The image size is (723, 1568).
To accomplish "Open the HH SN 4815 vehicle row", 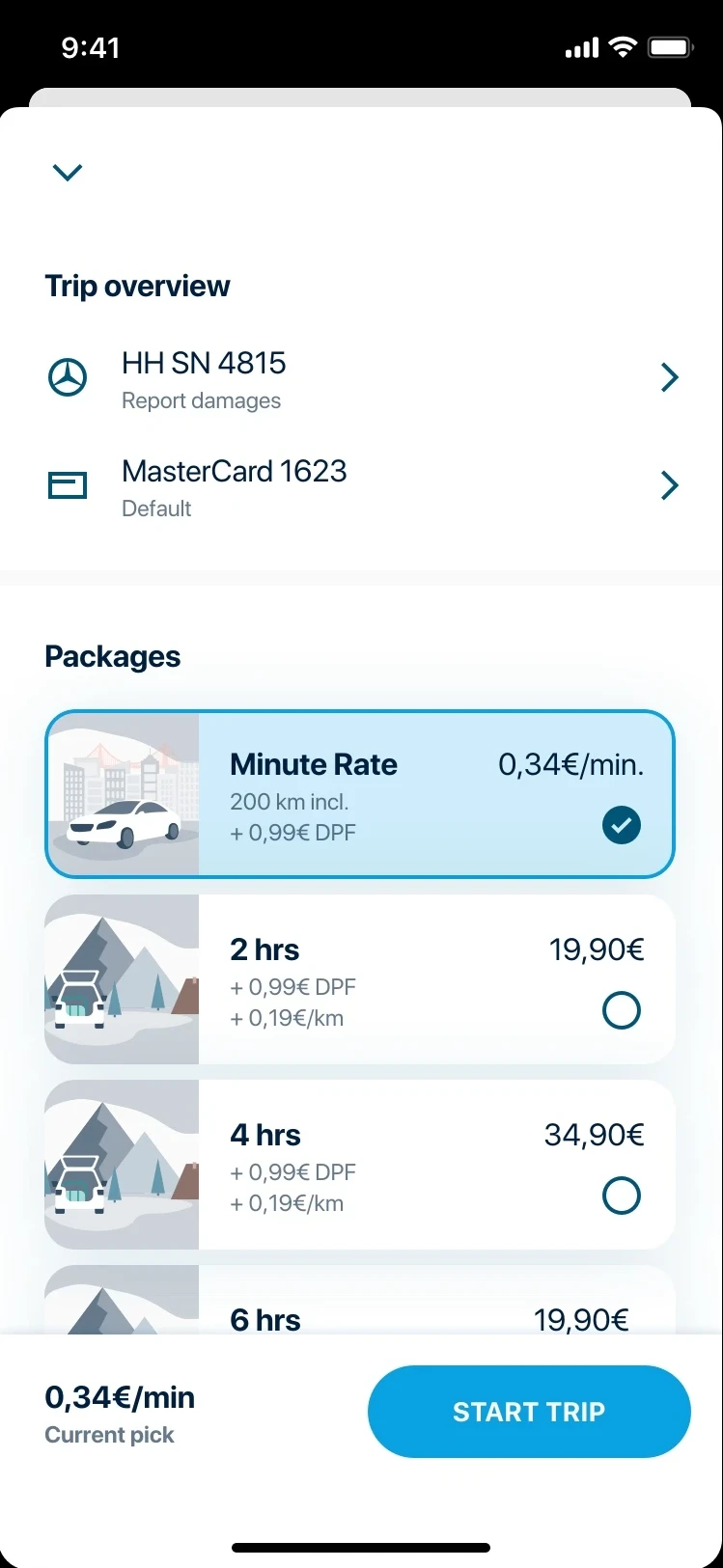I will 362,378.
